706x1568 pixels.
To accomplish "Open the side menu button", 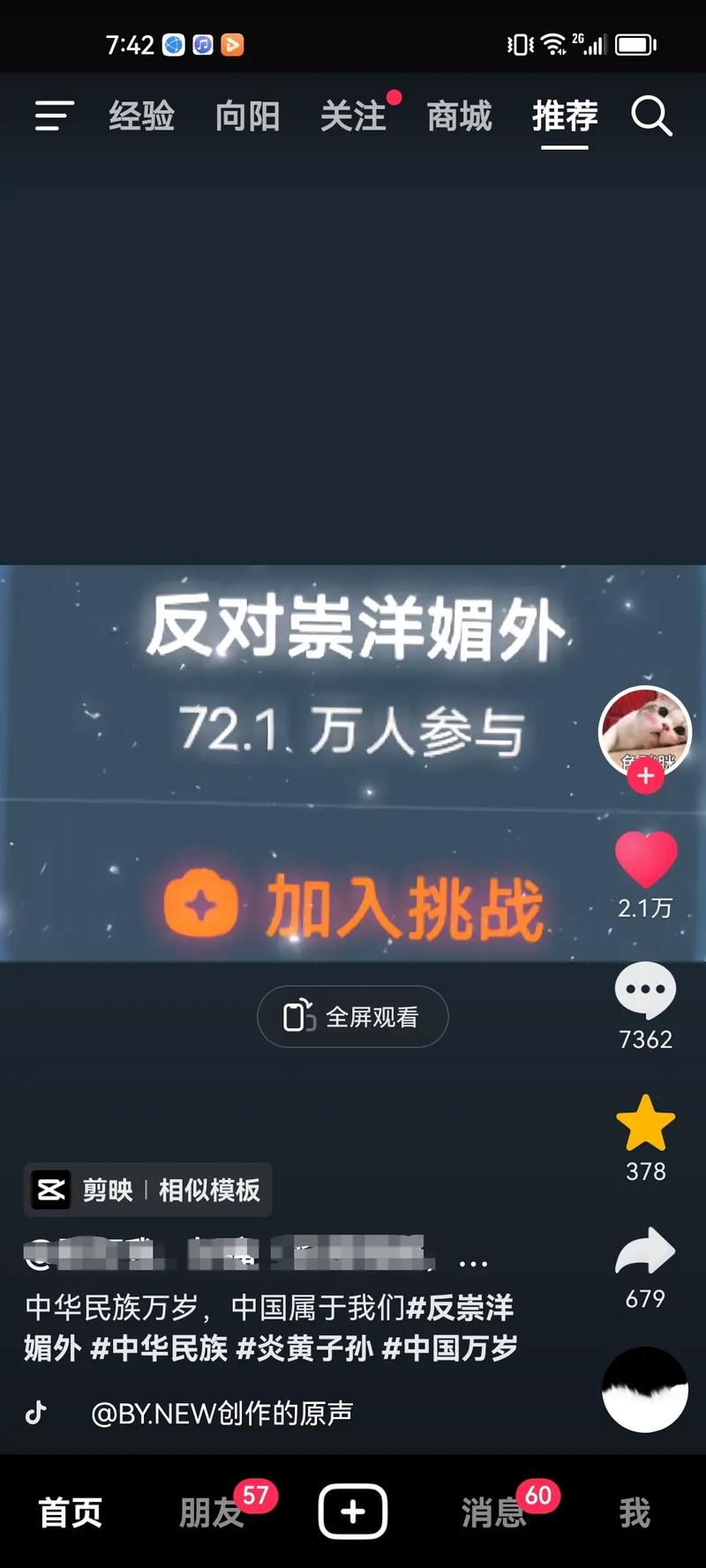I will 53,116.
